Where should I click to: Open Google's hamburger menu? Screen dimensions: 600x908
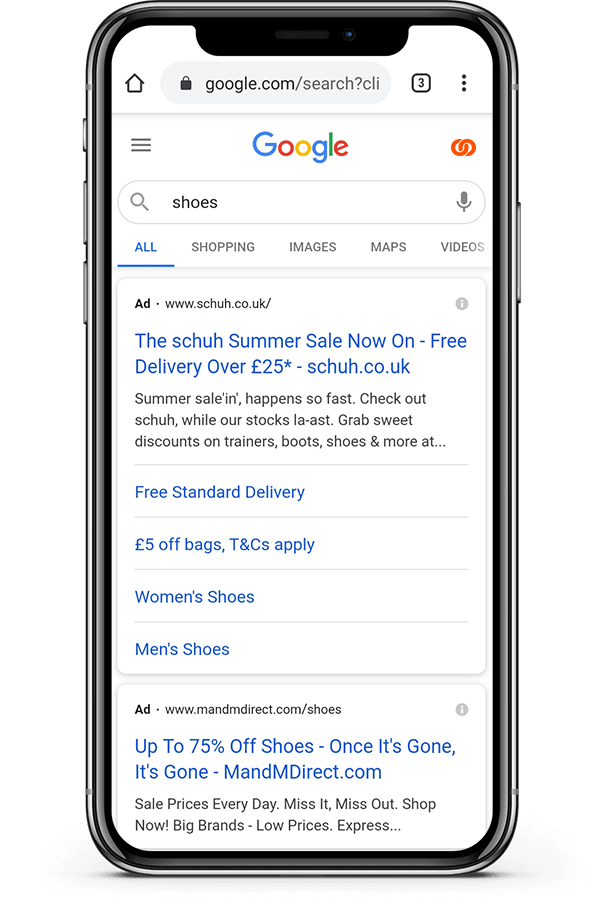click(141, 146)
